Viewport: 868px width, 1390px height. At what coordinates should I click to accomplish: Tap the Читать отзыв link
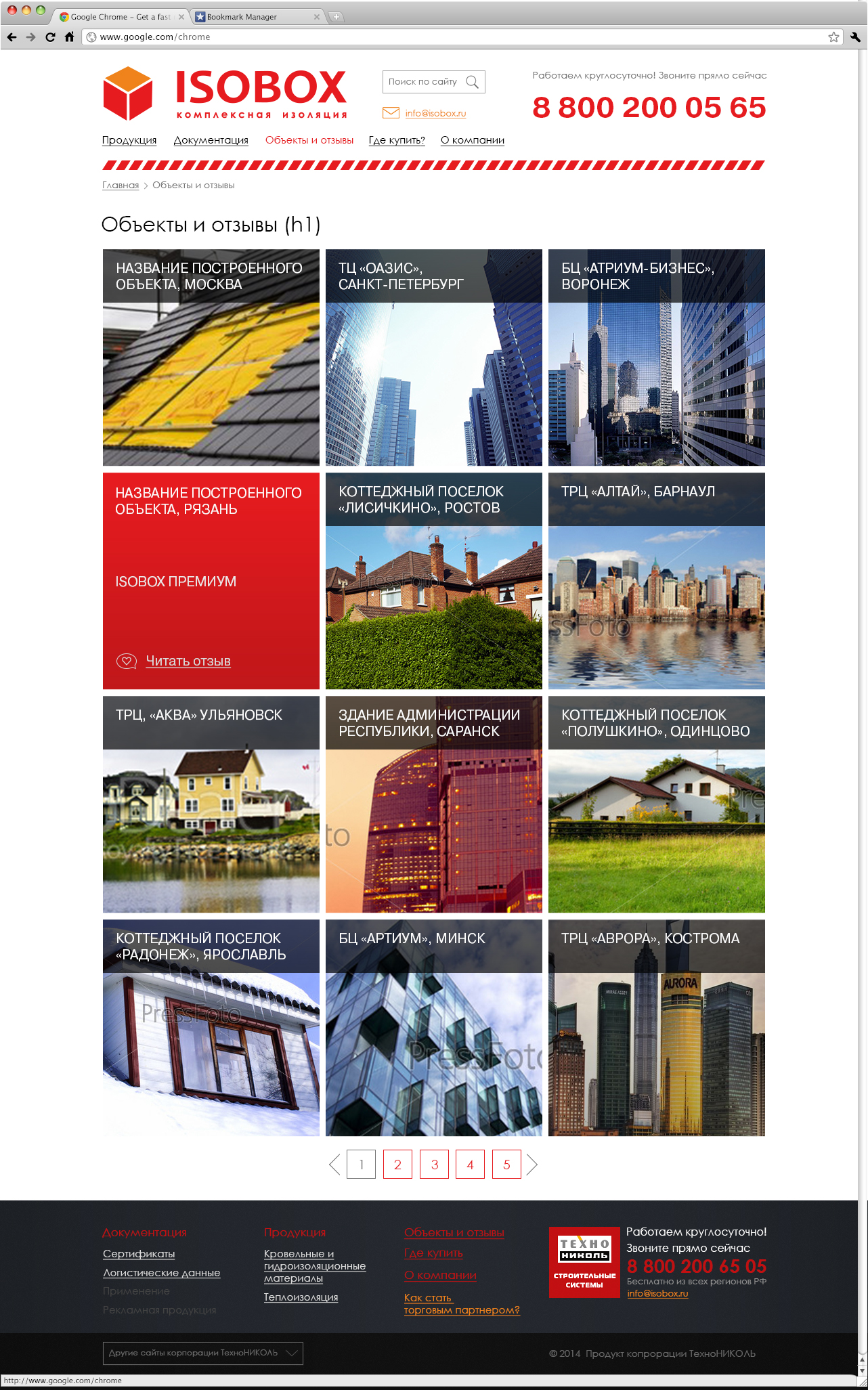coord(188,661)
